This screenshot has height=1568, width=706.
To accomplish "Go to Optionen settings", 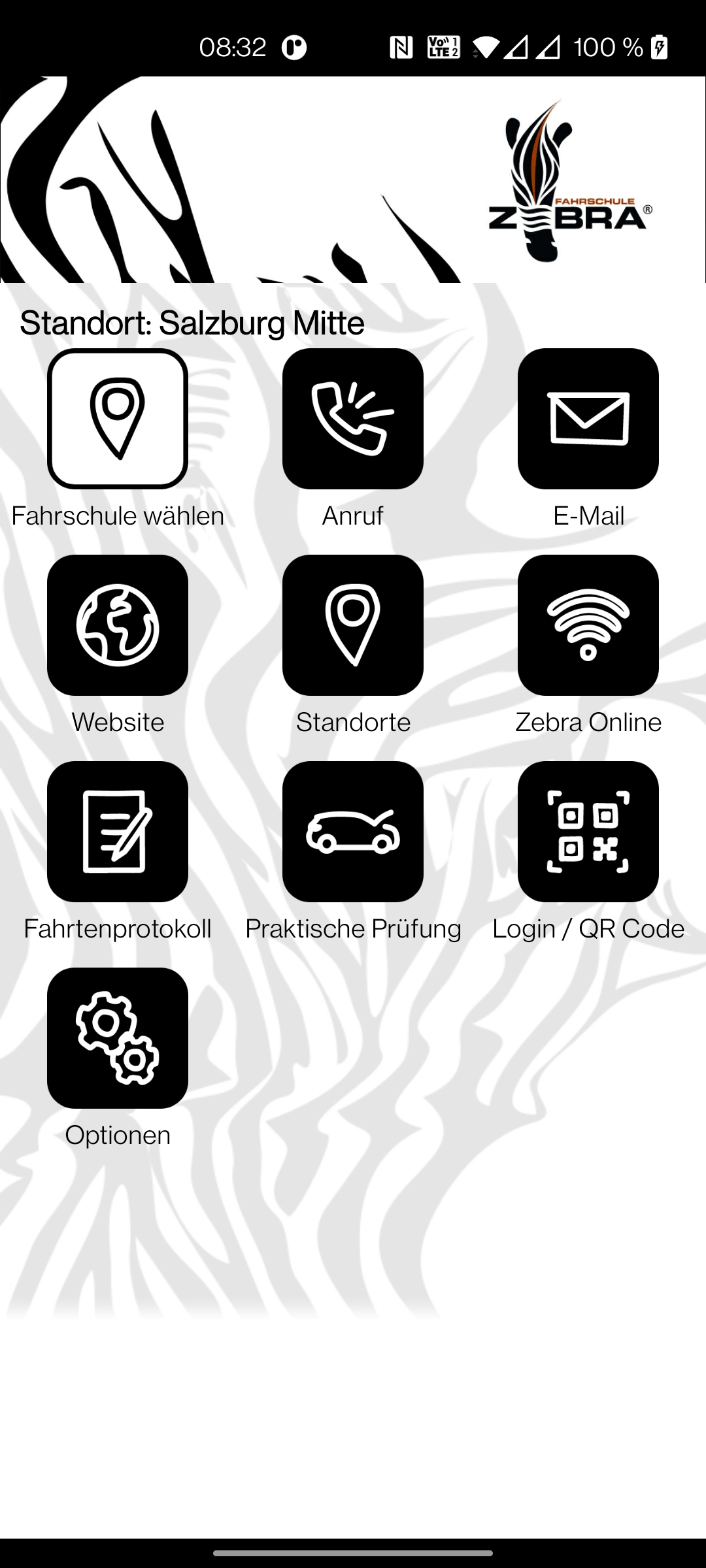I will (x=118, y=1038).
